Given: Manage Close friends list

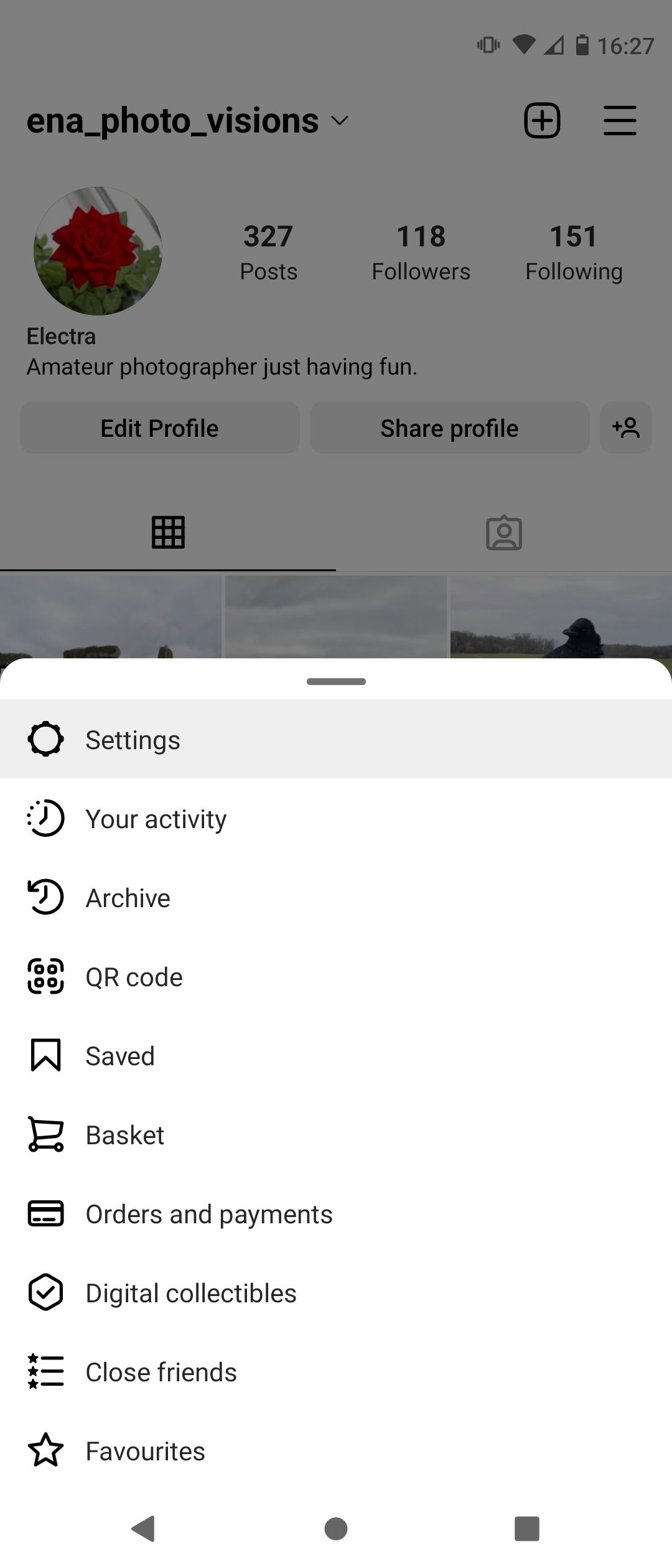Looking at the screenshot, I should [x=161, y=1372].
